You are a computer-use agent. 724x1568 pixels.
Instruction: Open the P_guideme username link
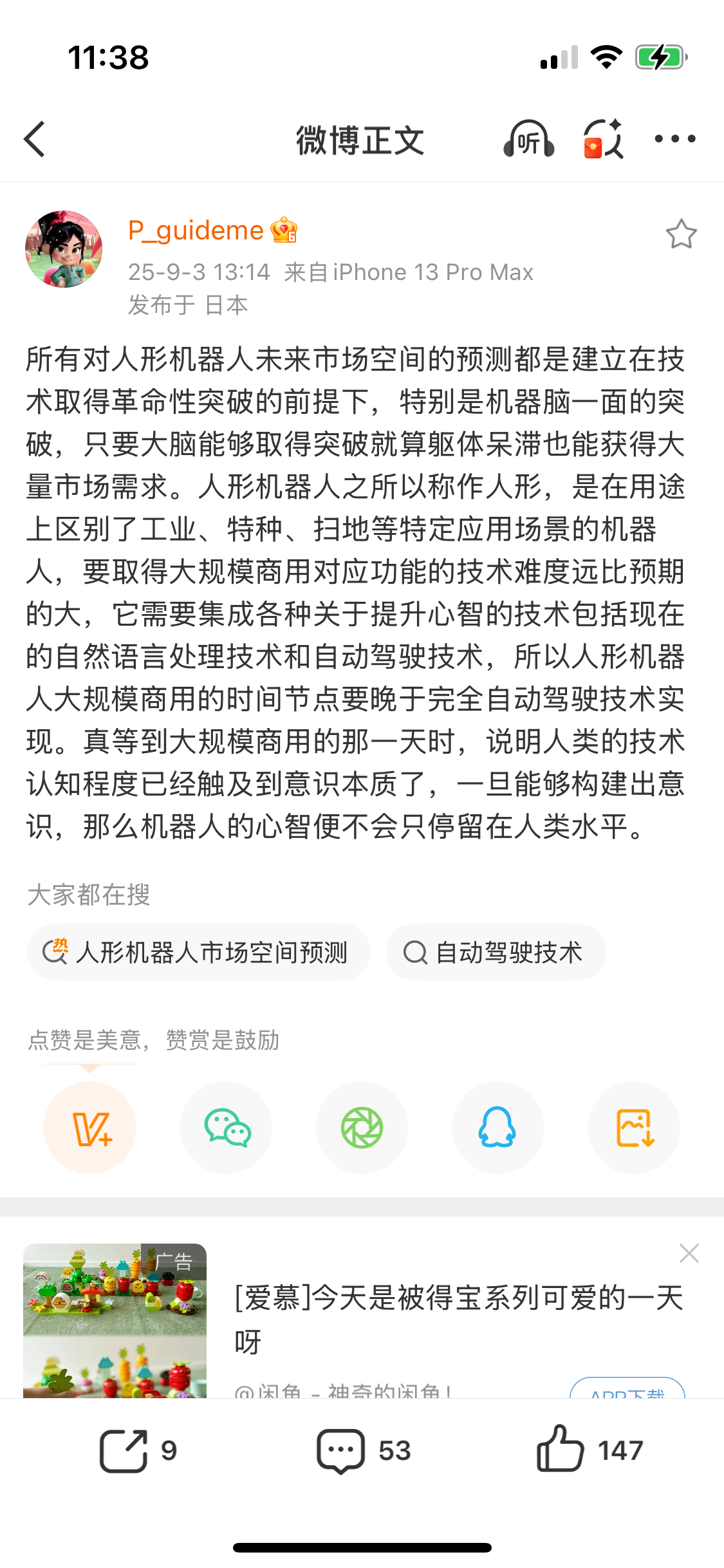click(196, 230)
